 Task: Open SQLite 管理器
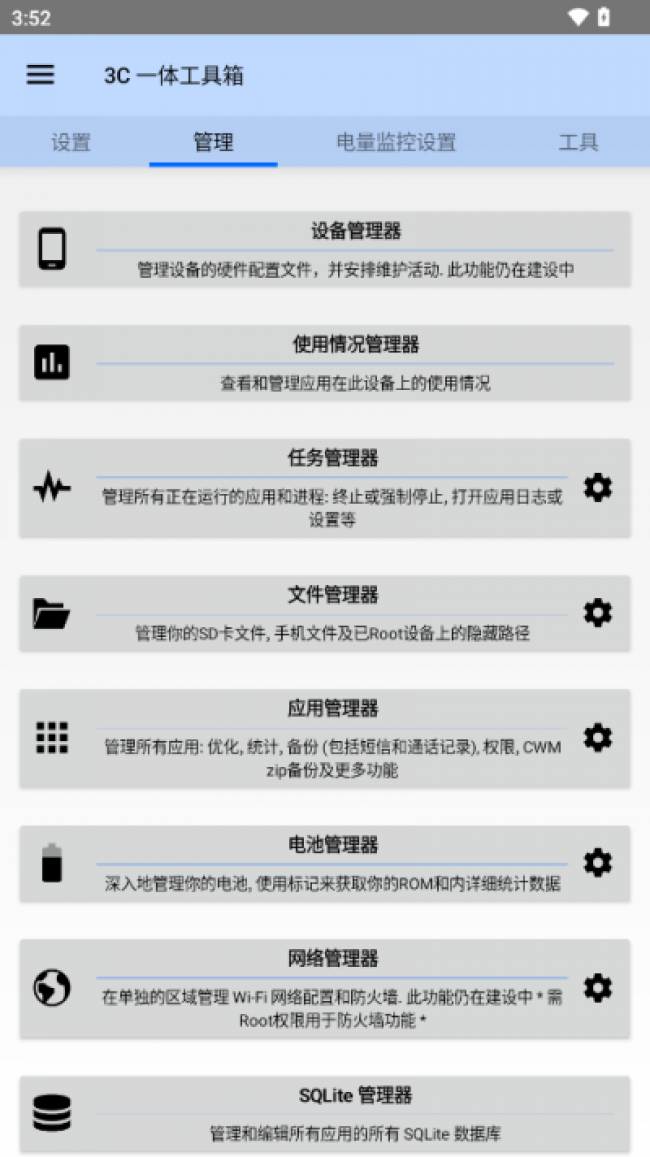tap(324, 1113)
